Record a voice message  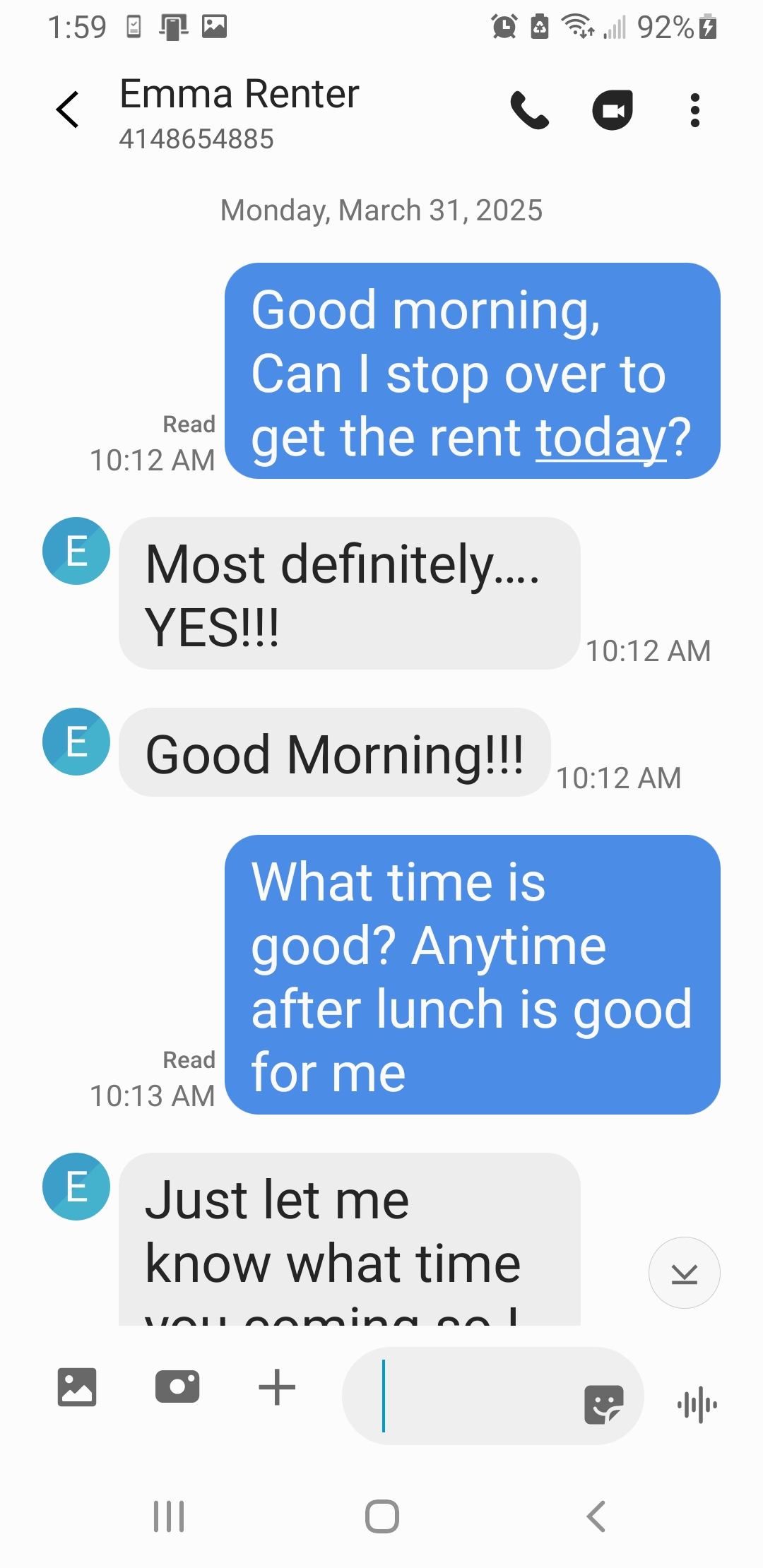click(x=697, y=1404)
